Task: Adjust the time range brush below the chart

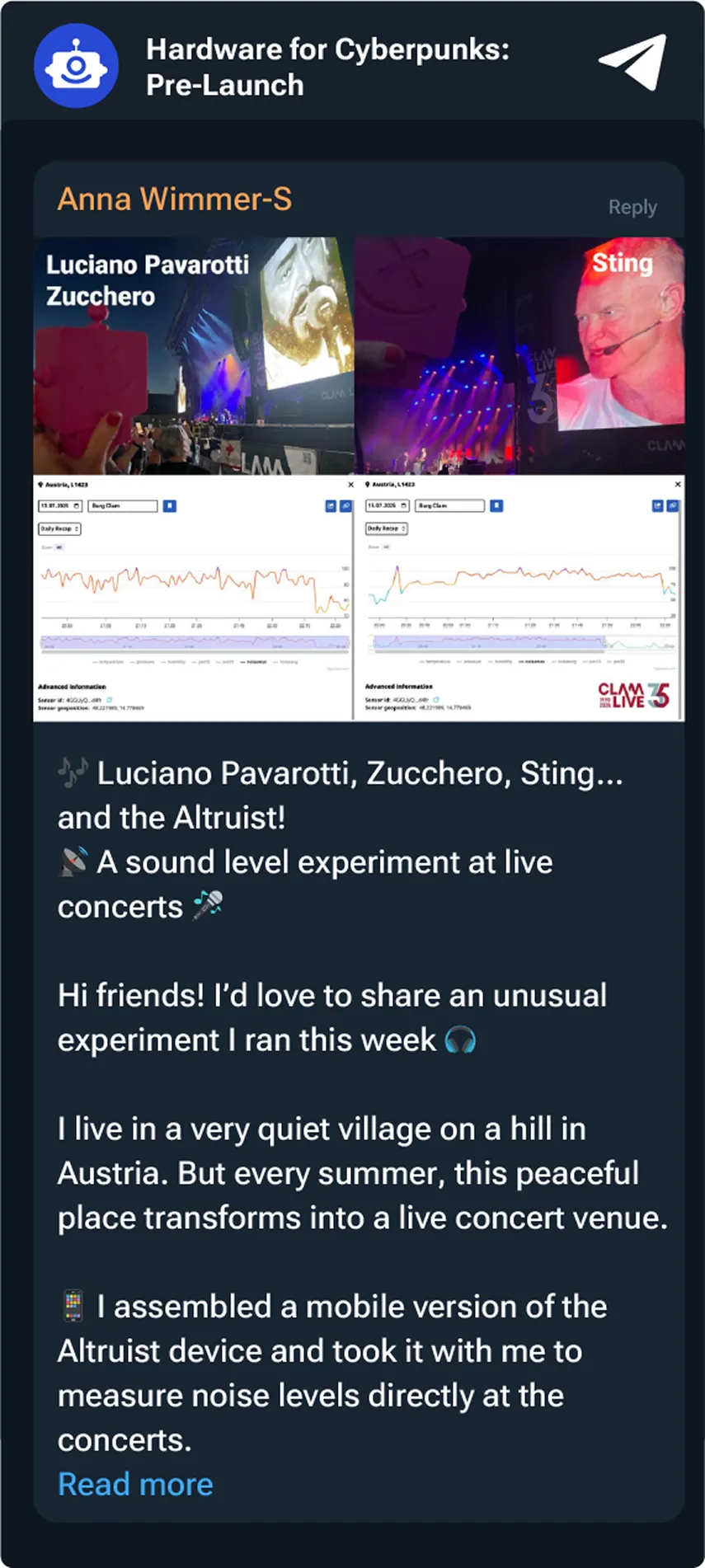Action: click(x=195, y=641)
